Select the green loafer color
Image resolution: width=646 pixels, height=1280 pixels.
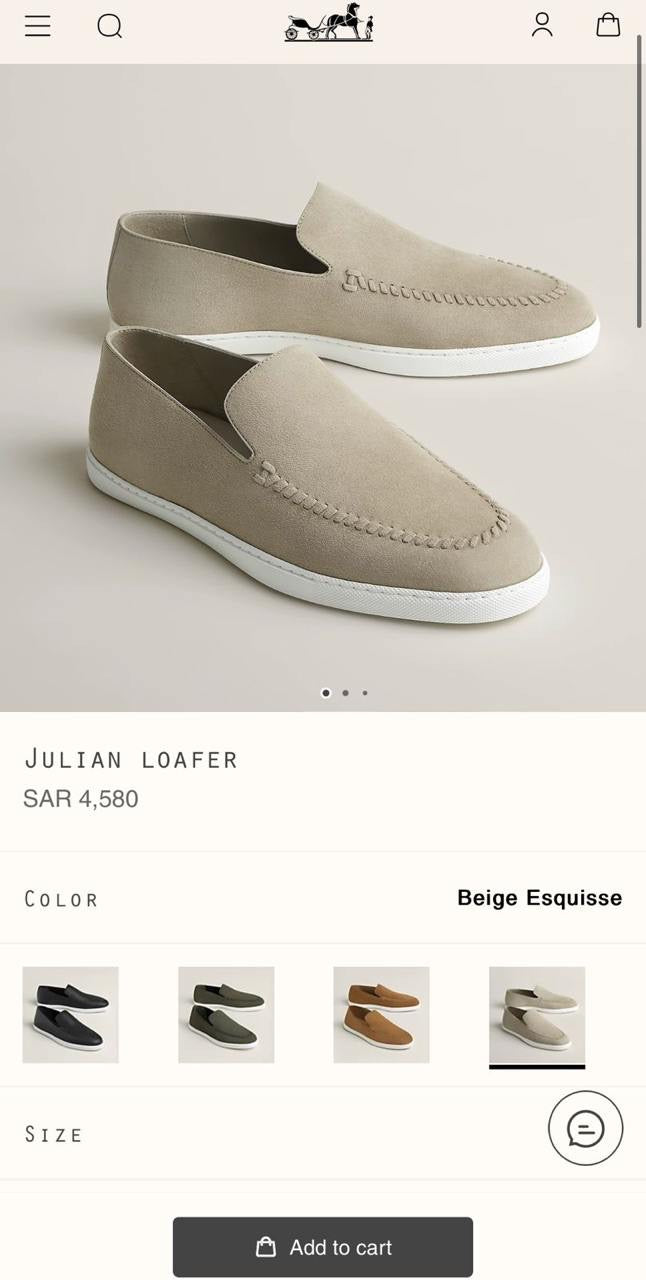click(x=226, y=1014)
